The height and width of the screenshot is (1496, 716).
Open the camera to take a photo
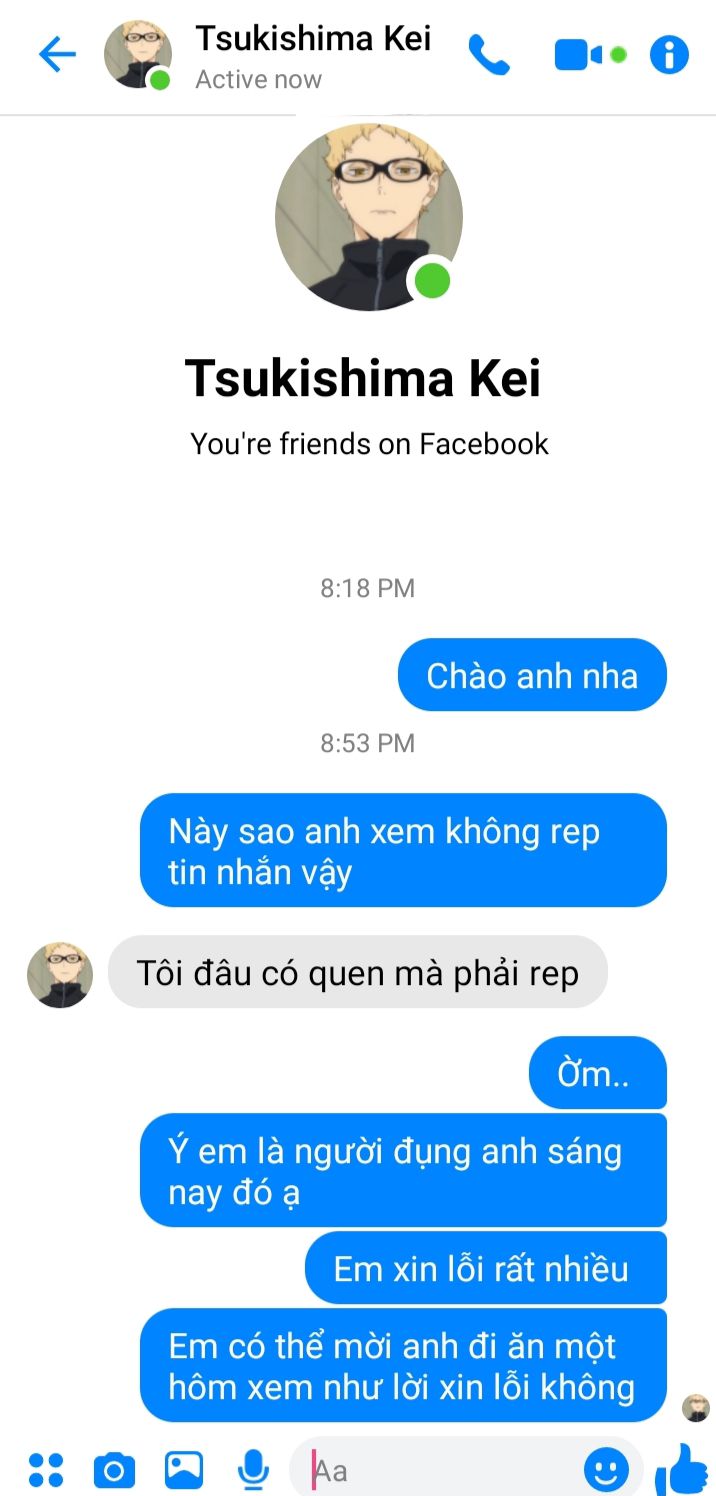[x=114, y=1469]
